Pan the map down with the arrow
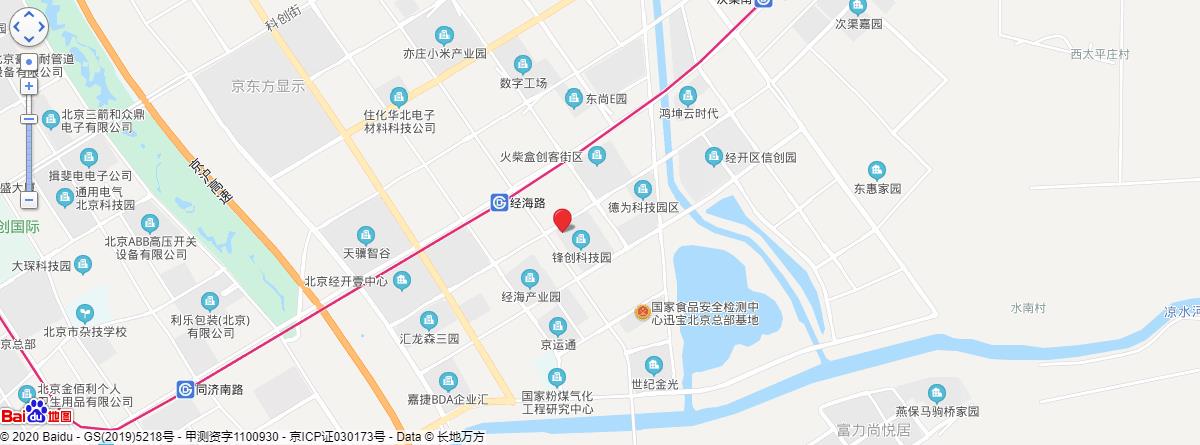 point(29,47)
